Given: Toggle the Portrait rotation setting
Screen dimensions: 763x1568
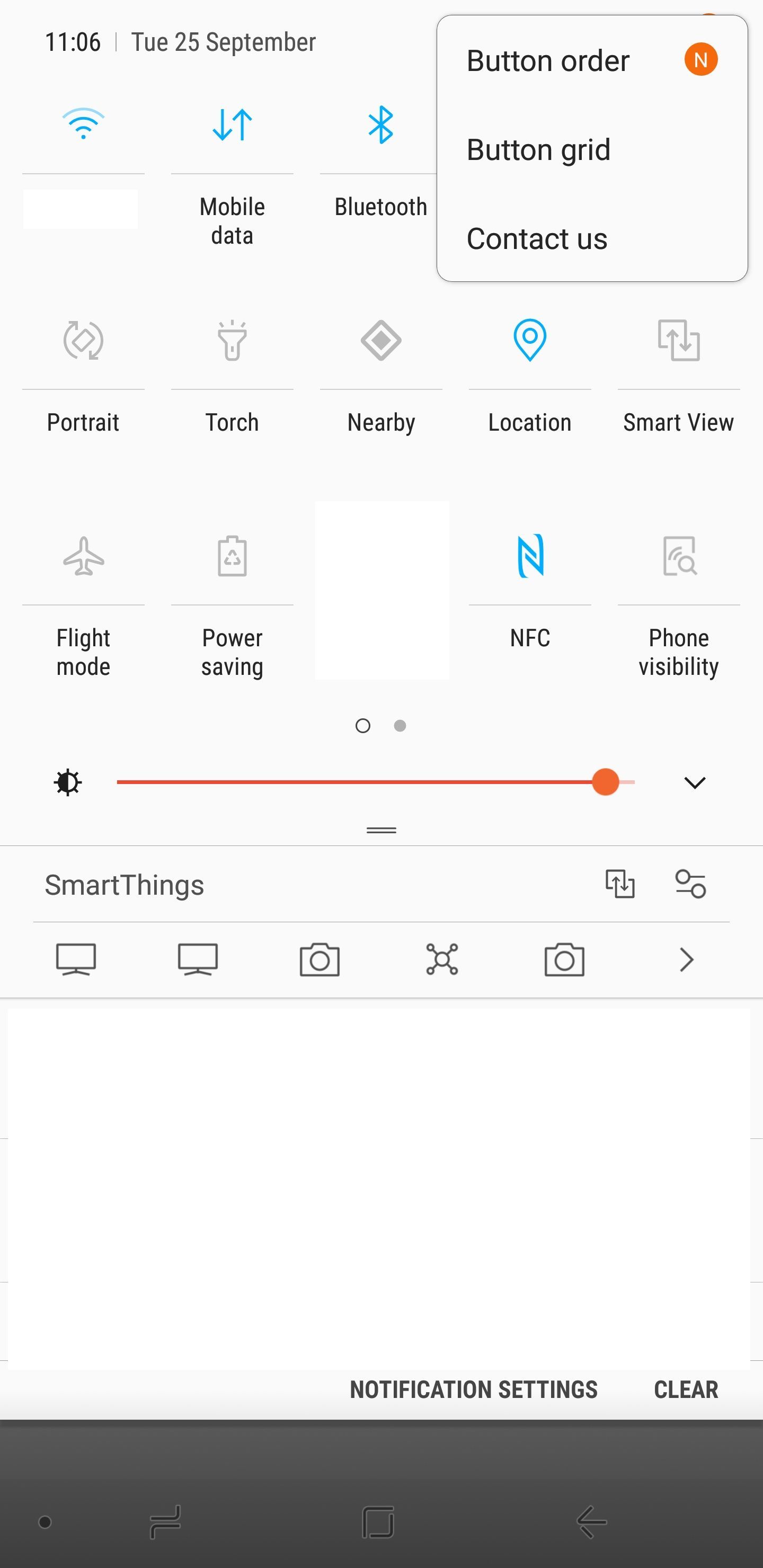Looking at the screenshot, I should point(83,340).
